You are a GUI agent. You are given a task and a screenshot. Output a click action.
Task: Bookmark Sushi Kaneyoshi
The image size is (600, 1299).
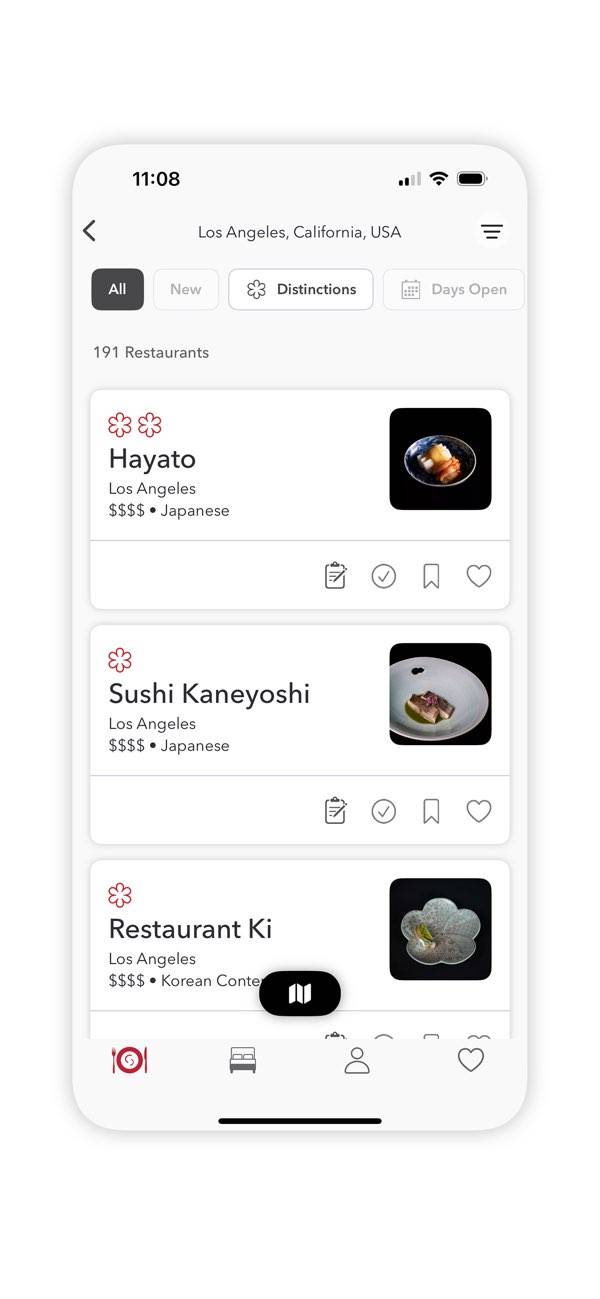pyautogui.click(x=431, y=811)
